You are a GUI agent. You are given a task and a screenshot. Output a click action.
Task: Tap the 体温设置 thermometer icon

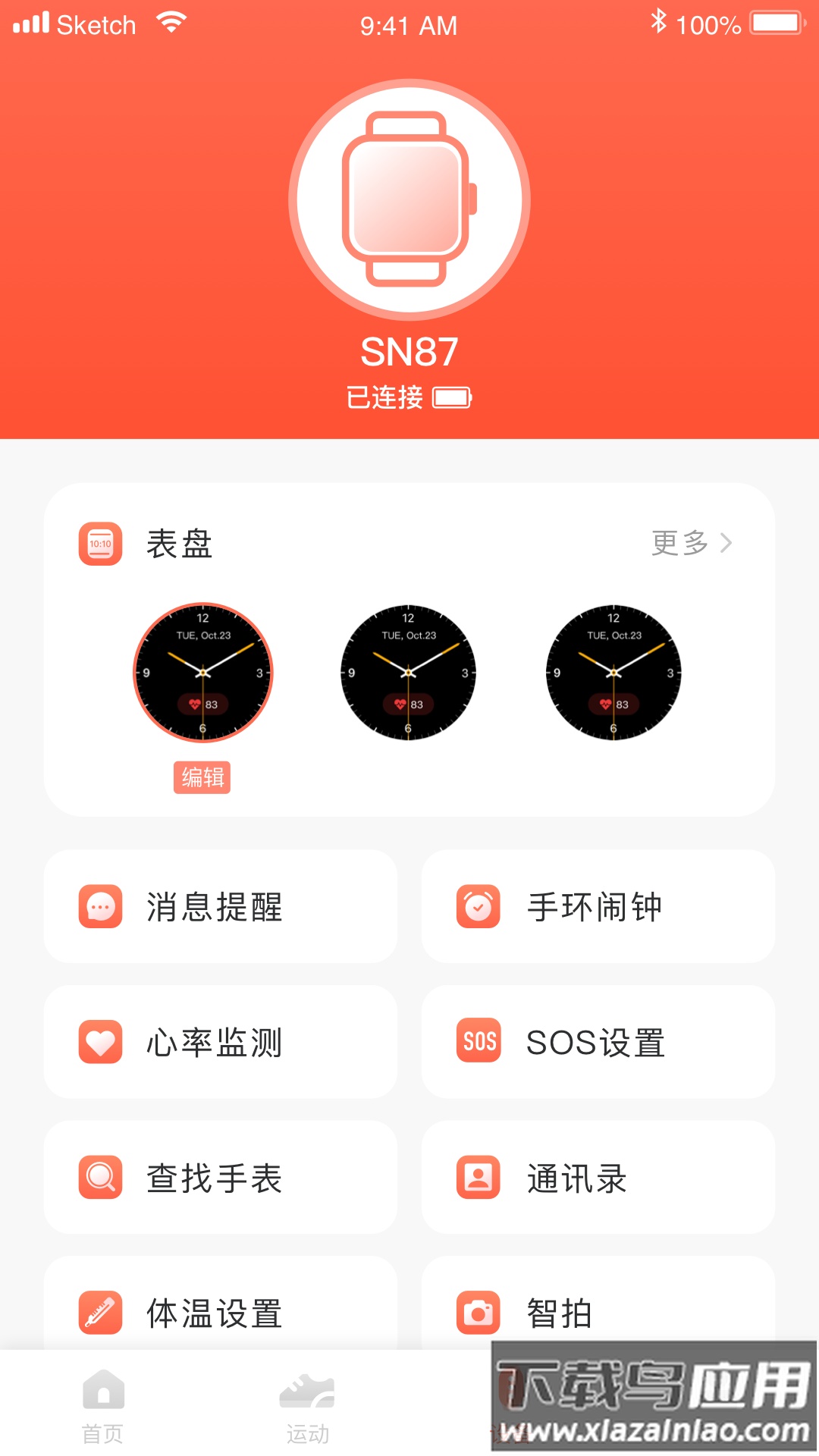99,1313
